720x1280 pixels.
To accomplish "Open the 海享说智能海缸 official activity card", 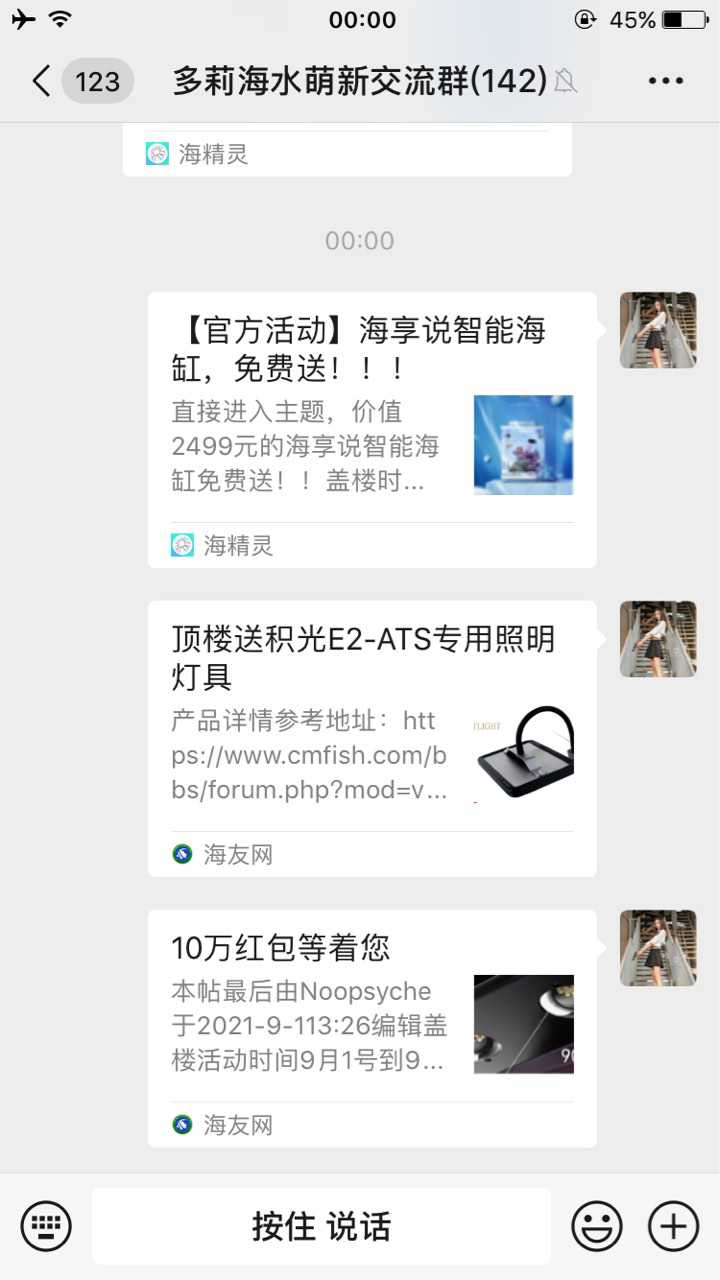I will pyautogui.click(x=372, y=430).
